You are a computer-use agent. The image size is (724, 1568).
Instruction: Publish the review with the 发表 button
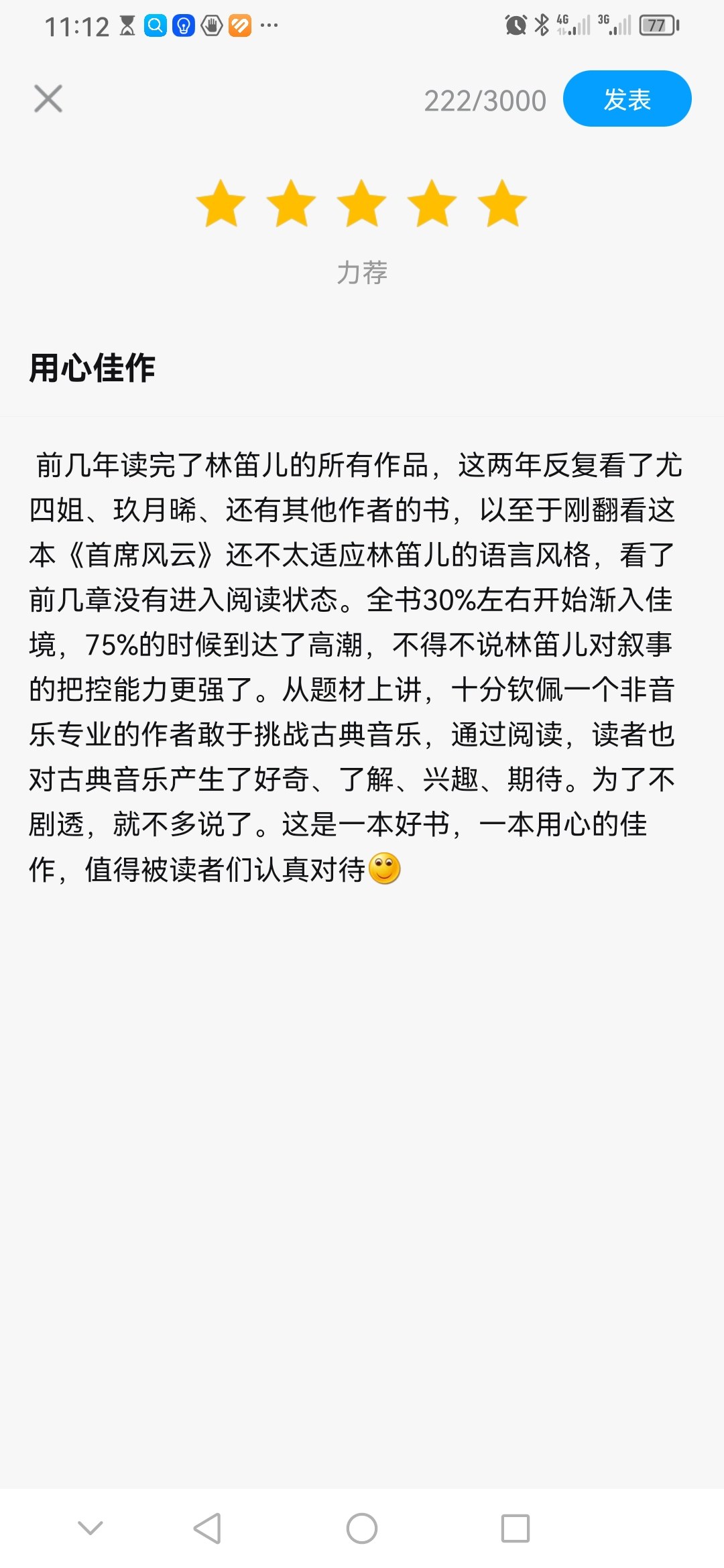[627, 99]
